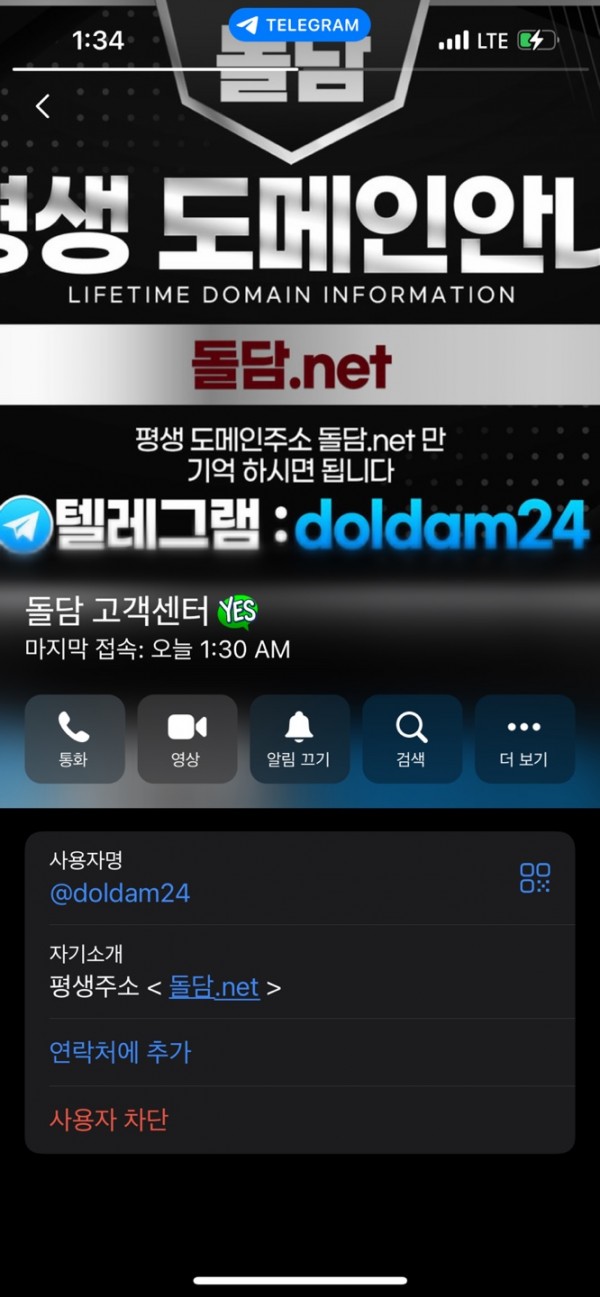Start a video call (영상)
600x1297 pixels.
(187, 739)
